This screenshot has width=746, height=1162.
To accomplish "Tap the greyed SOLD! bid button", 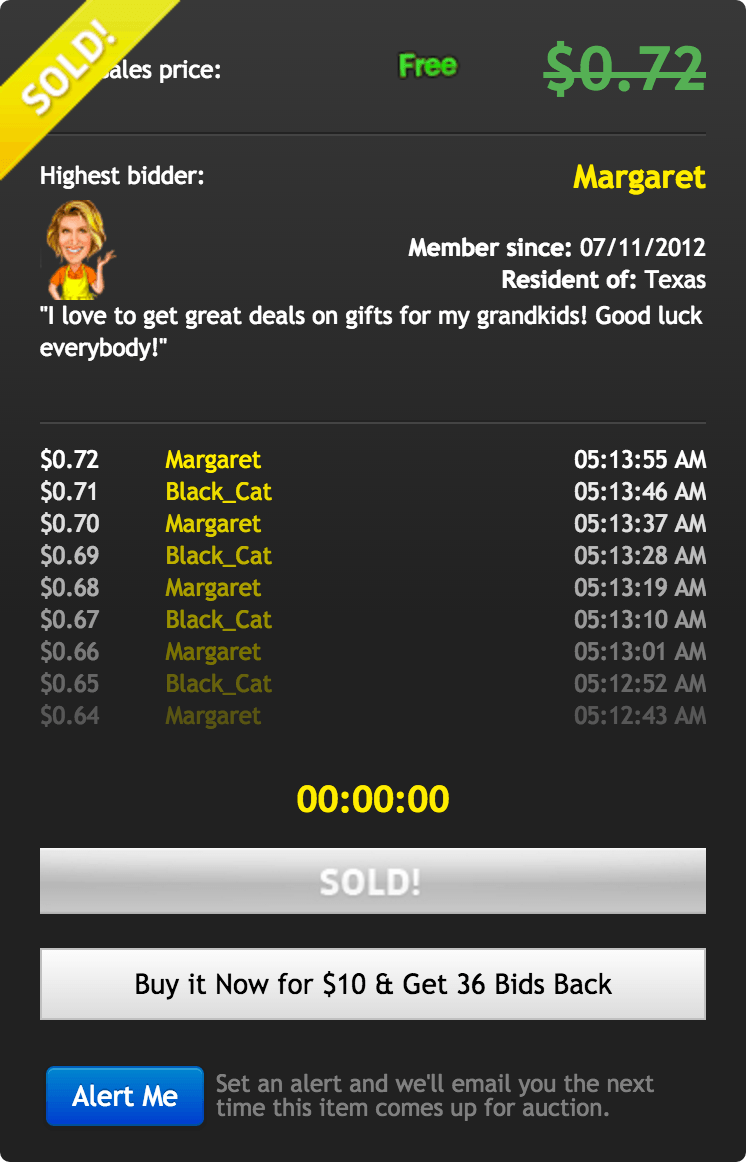I will (x=372, y=881).
